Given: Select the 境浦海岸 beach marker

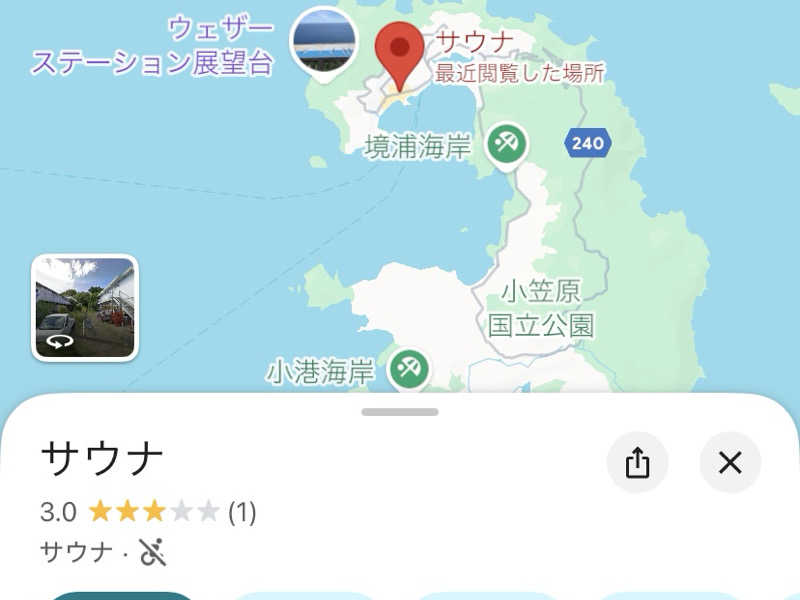Looking at the screenshot, I should tap(507, 145).
